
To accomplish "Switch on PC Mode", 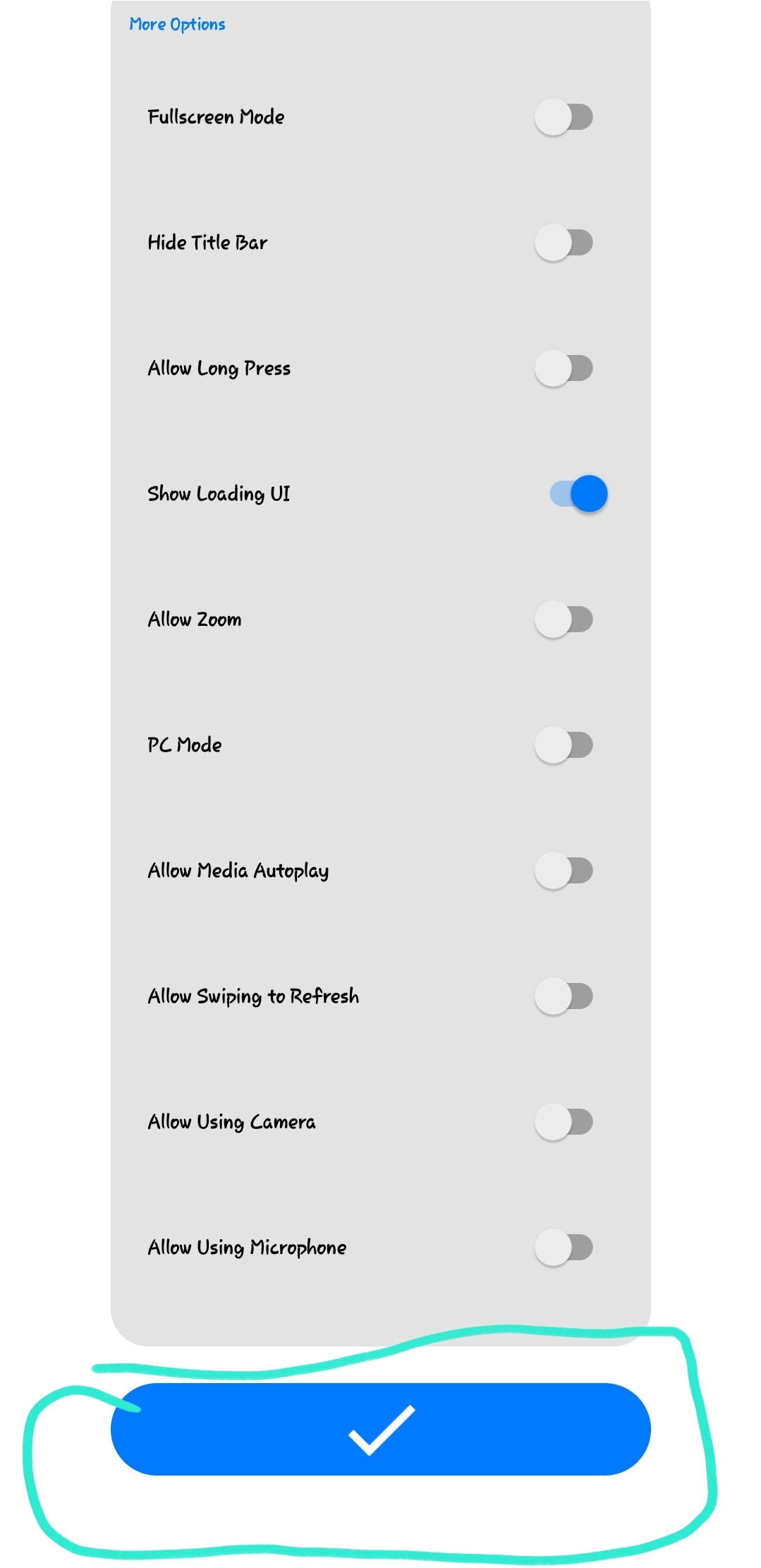I will coord(564,745).
